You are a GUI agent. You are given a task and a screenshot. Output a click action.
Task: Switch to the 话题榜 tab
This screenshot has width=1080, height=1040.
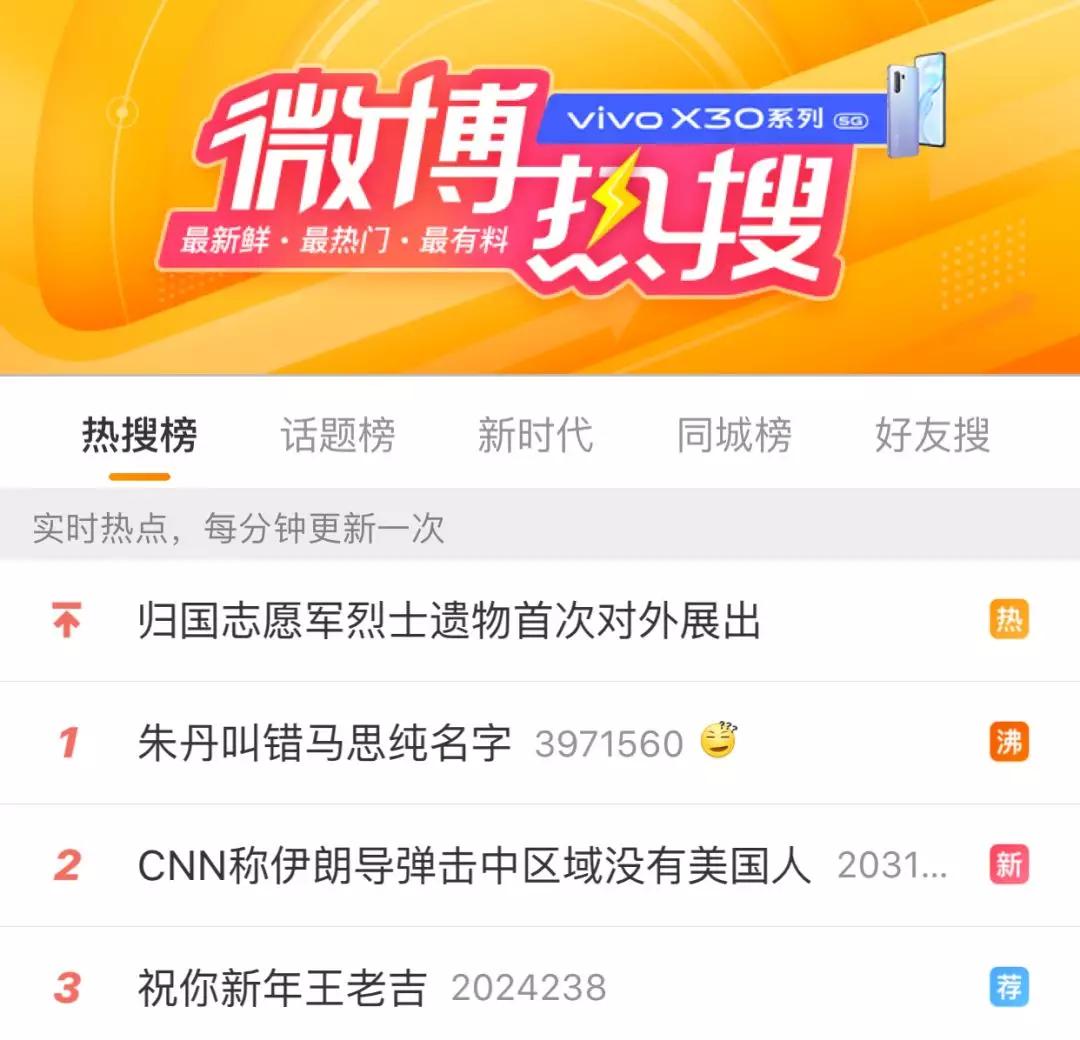(x=338, y=436)
